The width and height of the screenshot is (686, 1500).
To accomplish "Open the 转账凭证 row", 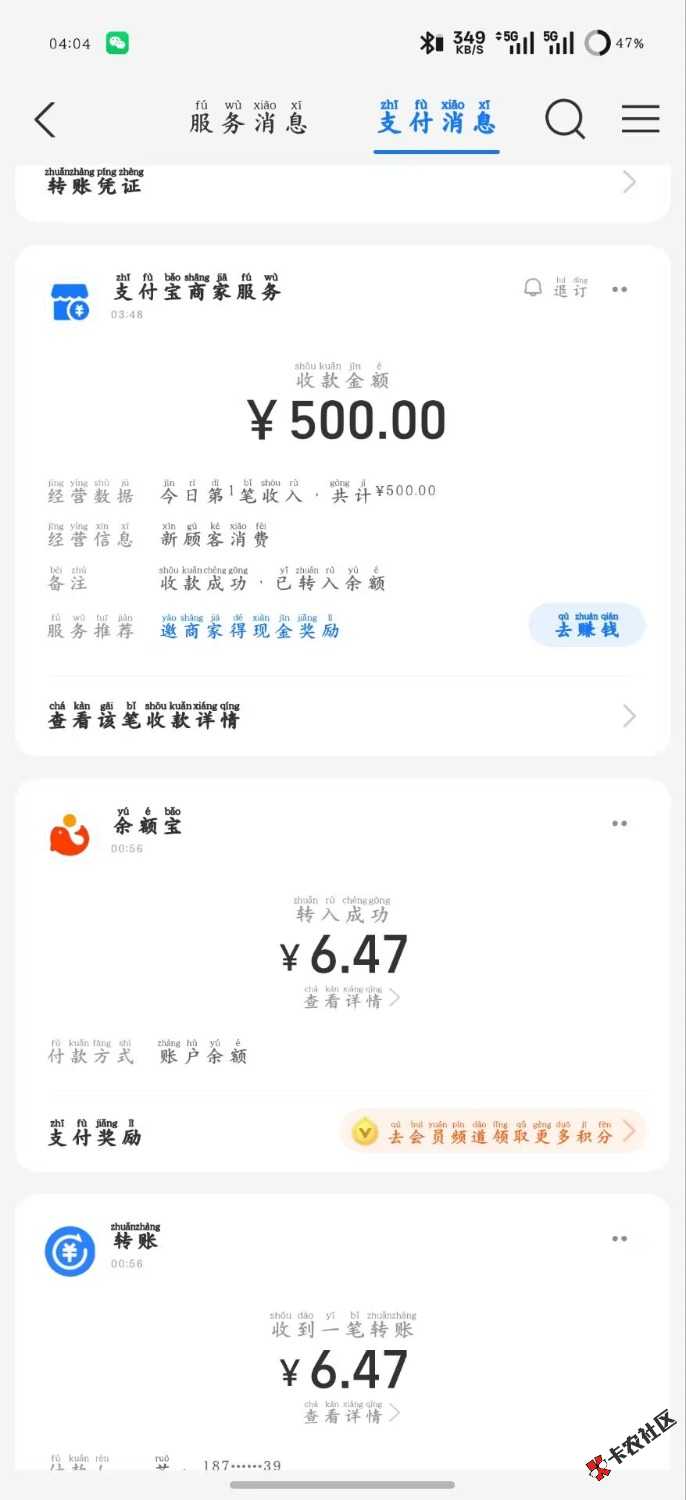I will (x=343, y=182).
